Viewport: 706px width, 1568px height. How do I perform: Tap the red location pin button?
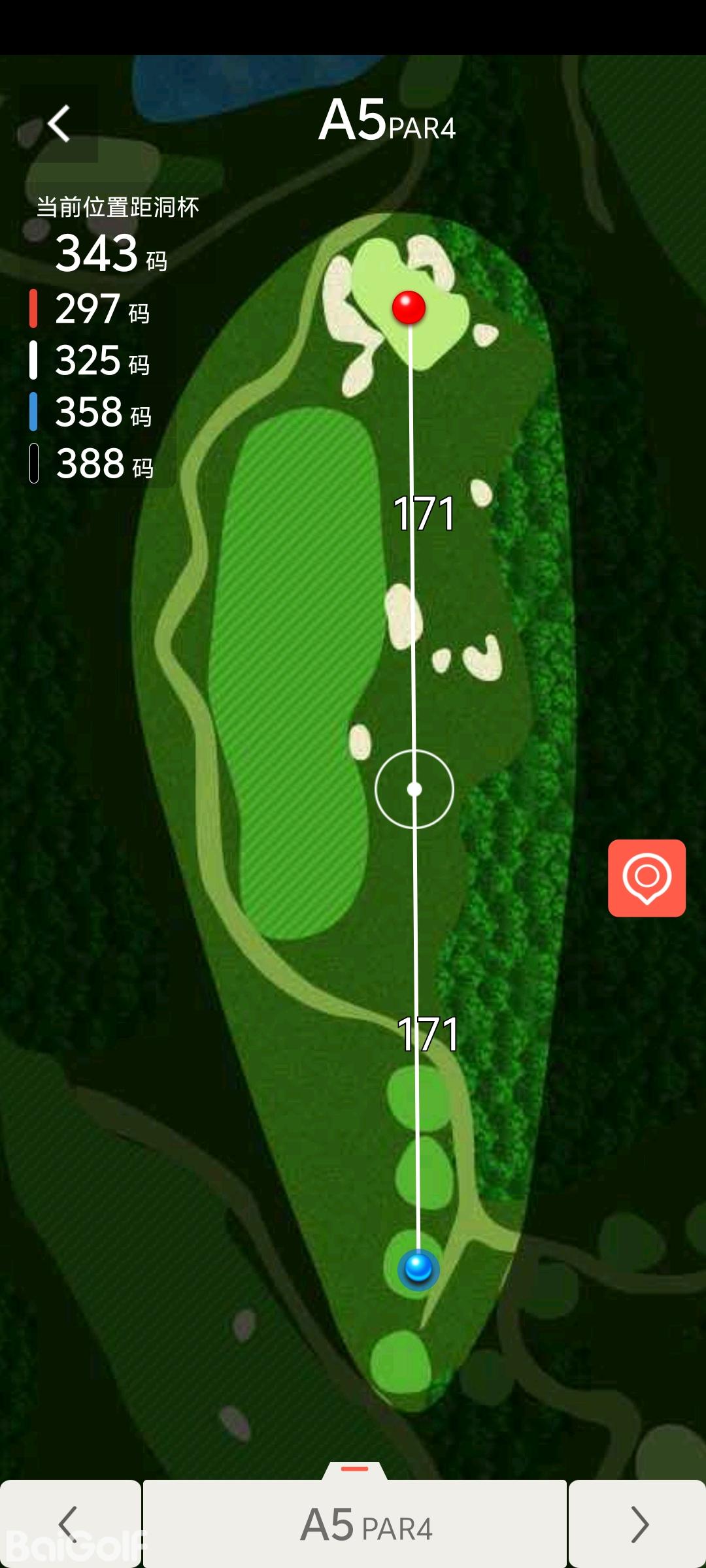click(647, 877)
